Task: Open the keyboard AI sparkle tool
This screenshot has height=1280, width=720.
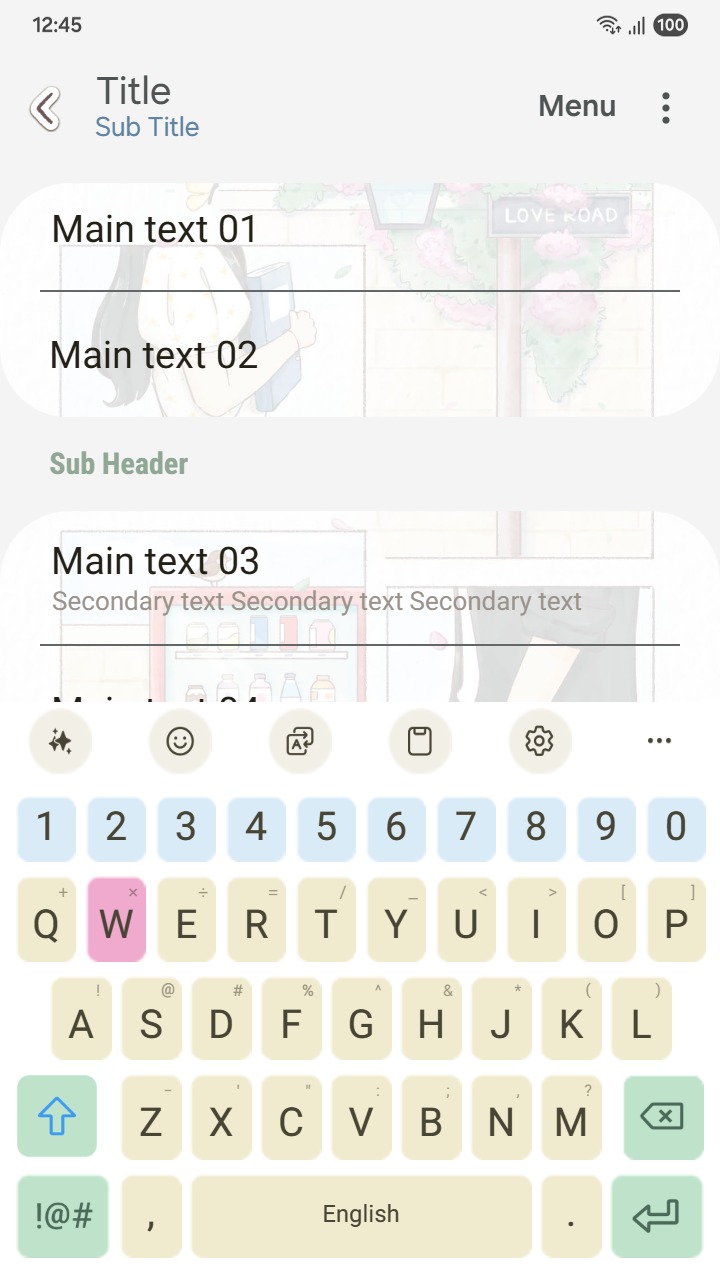Action: coord(60,741)
